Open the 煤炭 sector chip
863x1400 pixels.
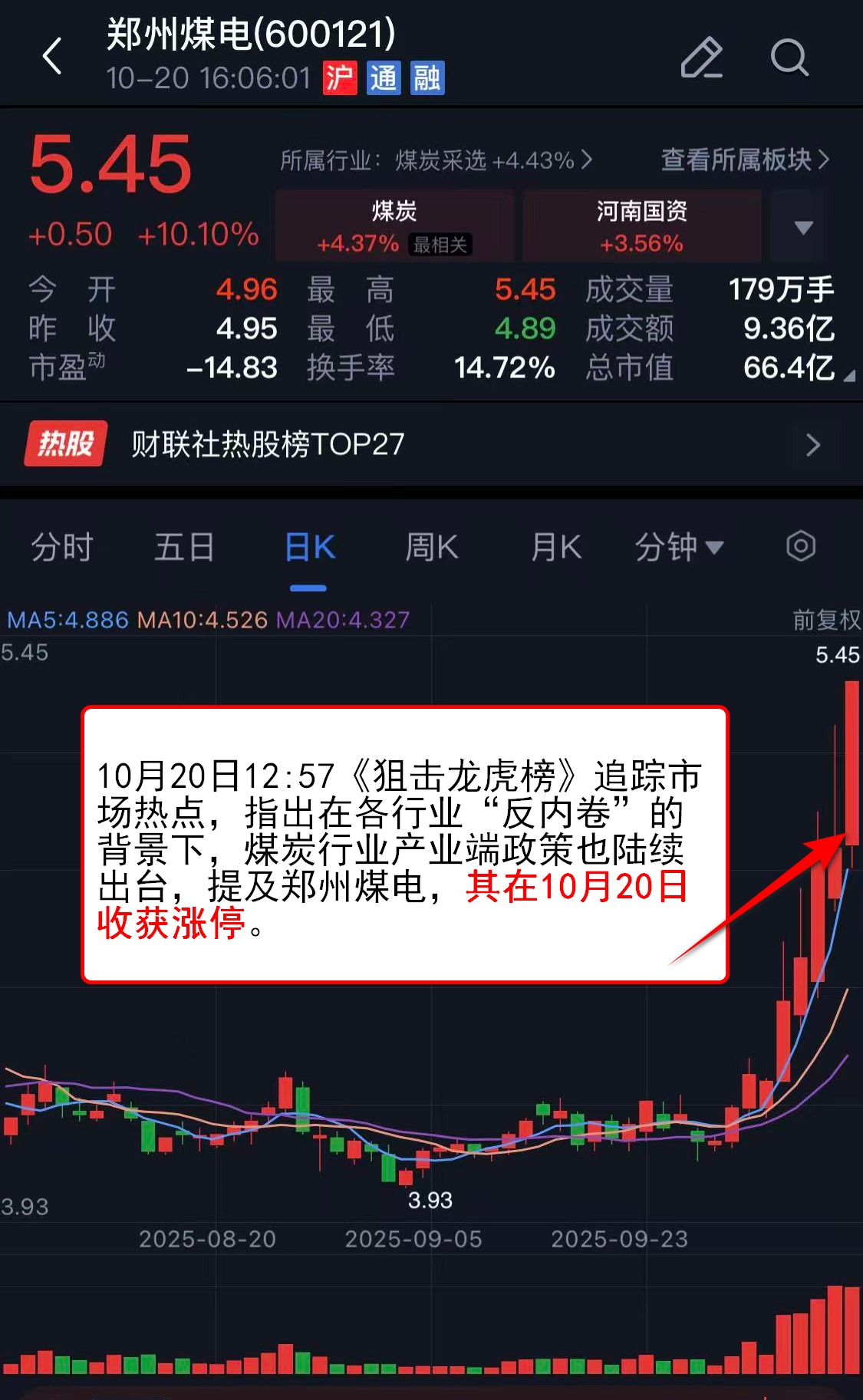(394, 226)
